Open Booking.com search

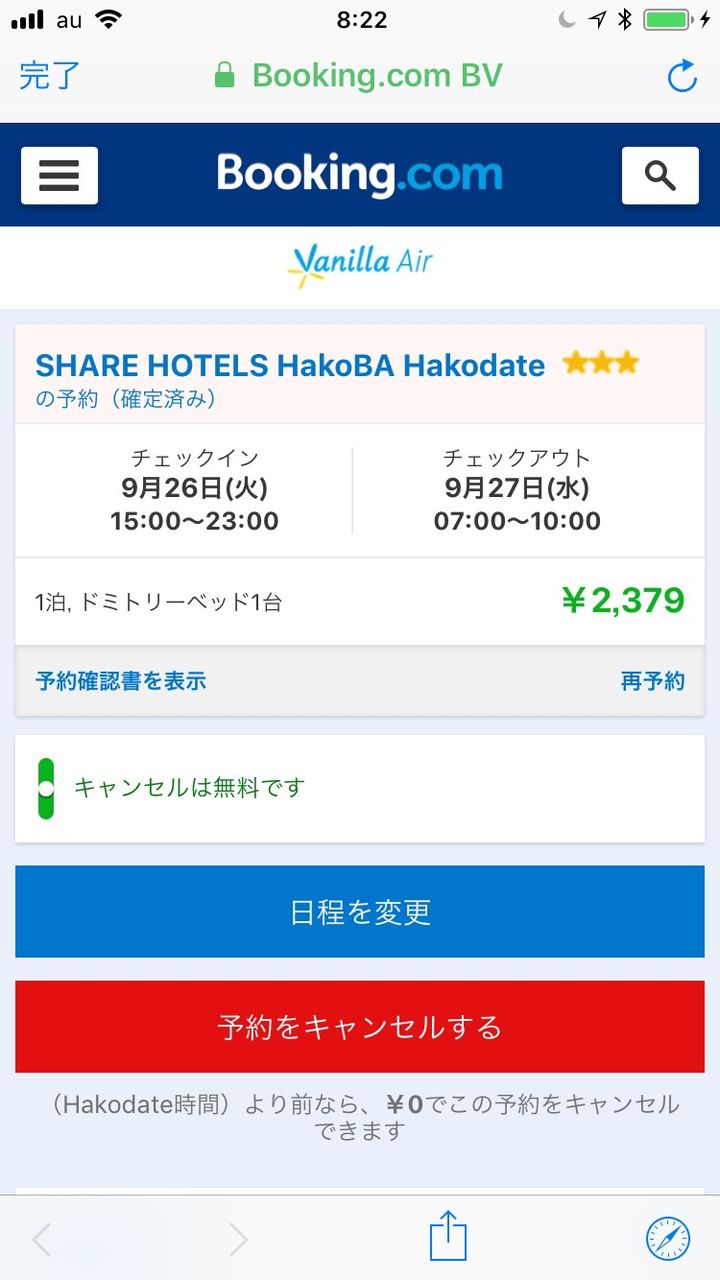click(660, 175)
